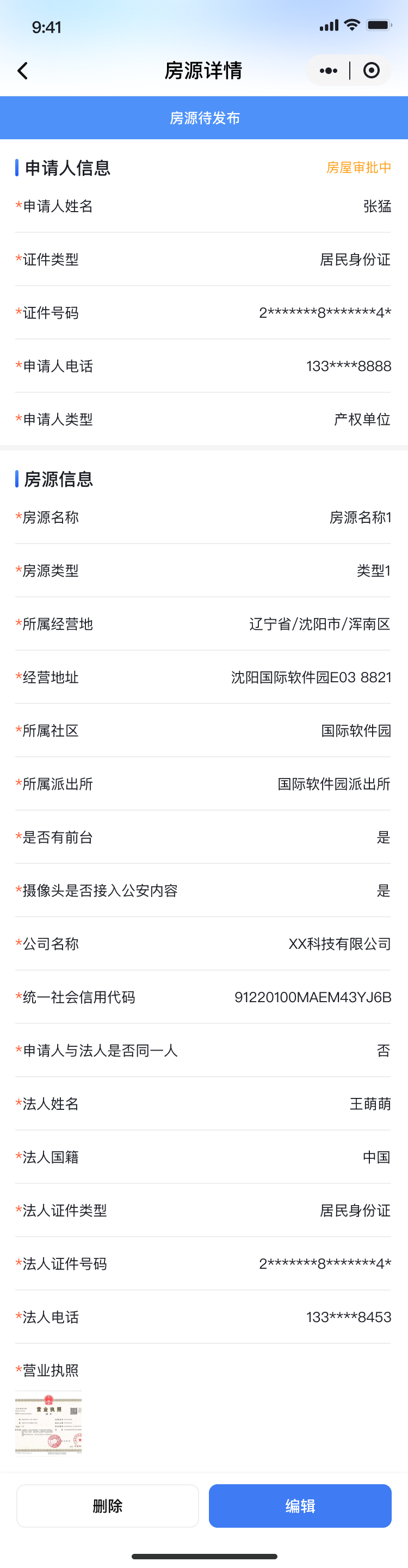Close the mini program with the circle icon
This screenshot has width=408, height=1568.
tap(372, 71)
